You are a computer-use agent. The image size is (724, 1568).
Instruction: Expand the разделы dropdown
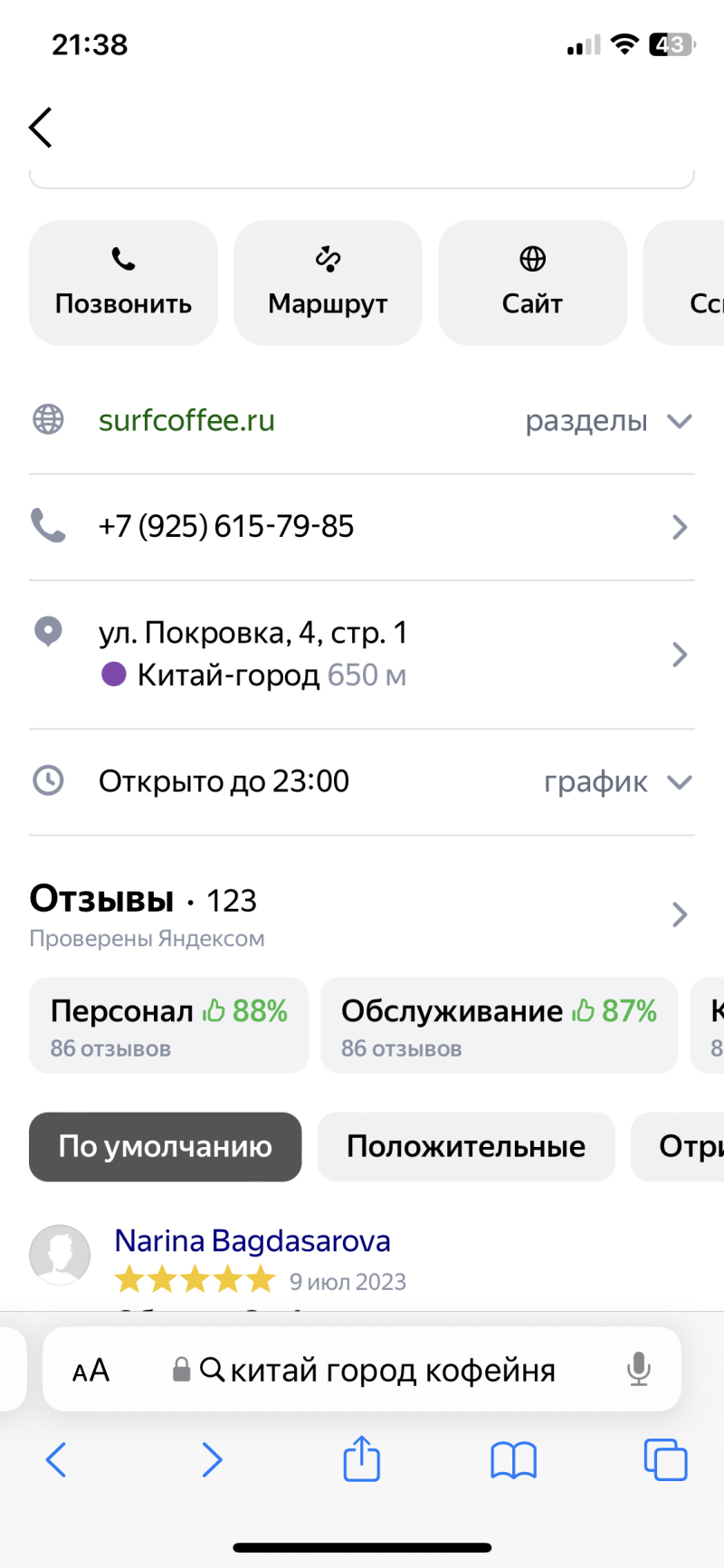pyautogui.click(x=608, y=421)
